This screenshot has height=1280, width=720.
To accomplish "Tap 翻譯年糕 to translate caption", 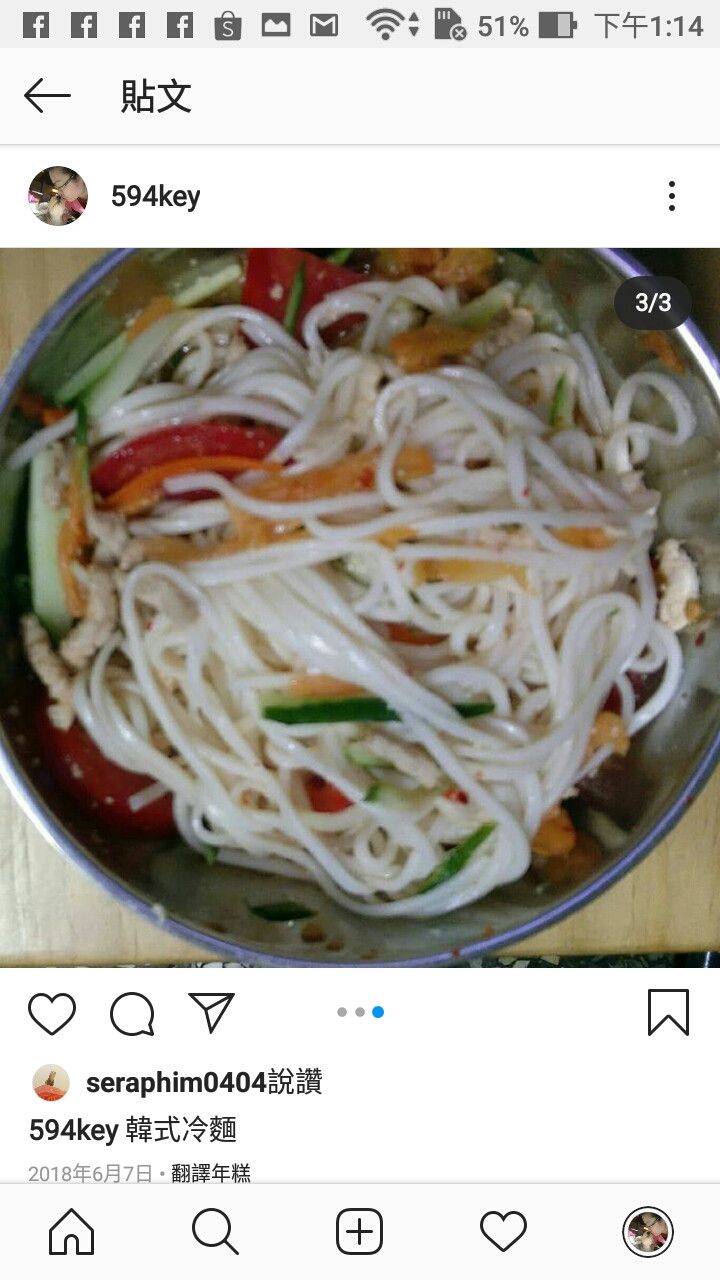I will click(211, 1173).
